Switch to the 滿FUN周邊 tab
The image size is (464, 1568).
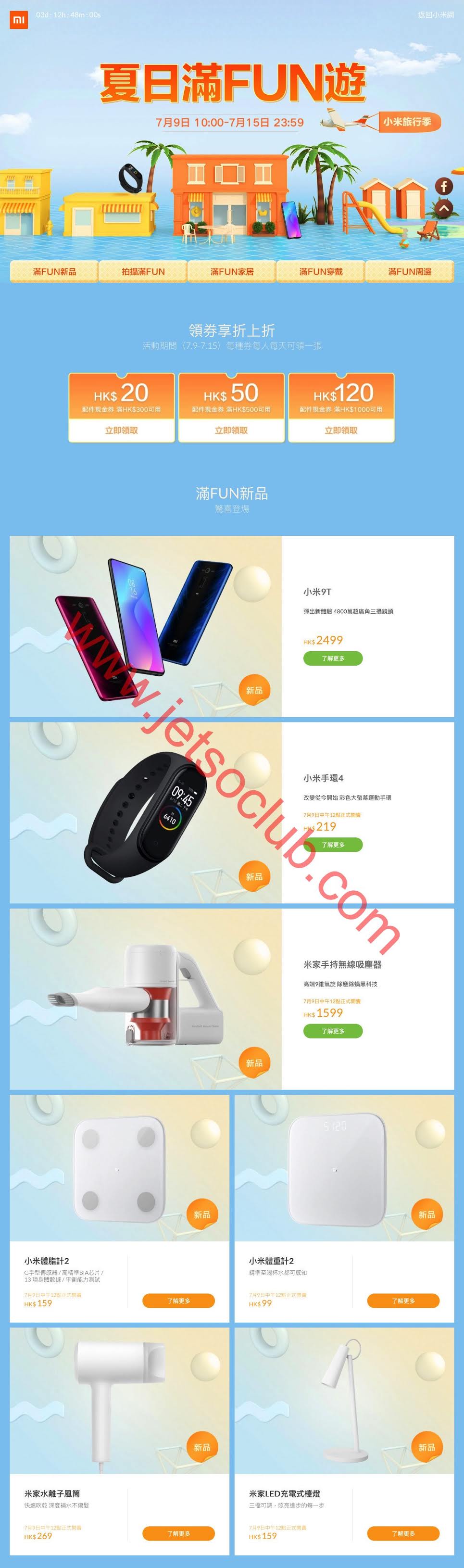[x=409, y=271]
